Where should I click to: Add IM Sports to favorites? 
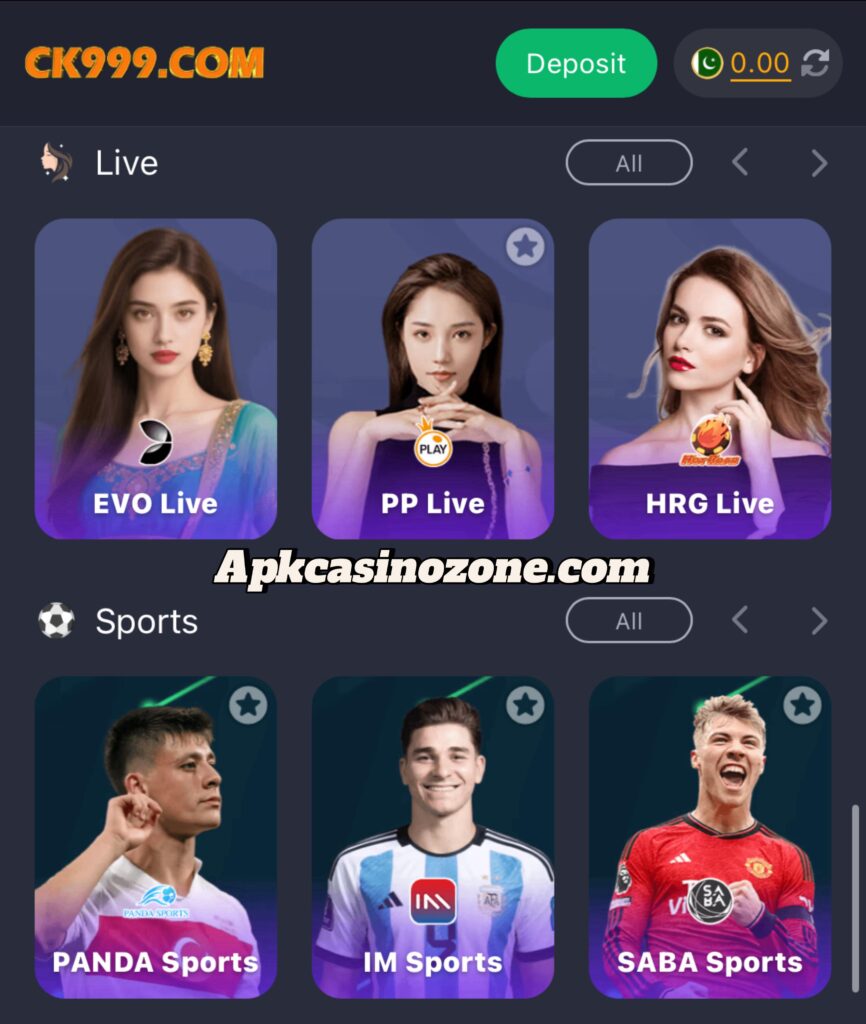click(x=525, y=705)
